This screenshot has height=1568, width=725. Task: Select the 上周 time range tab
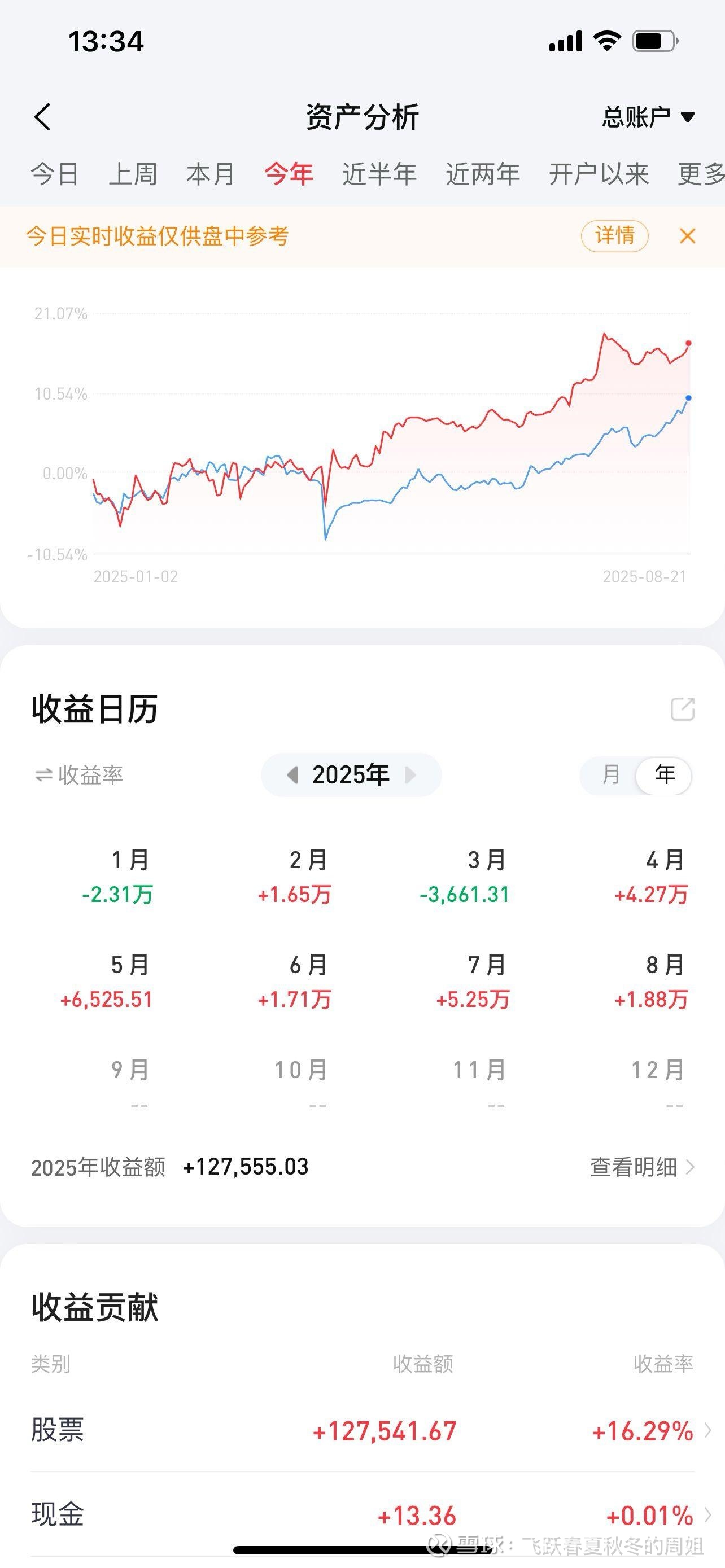(x=133, y=174)
